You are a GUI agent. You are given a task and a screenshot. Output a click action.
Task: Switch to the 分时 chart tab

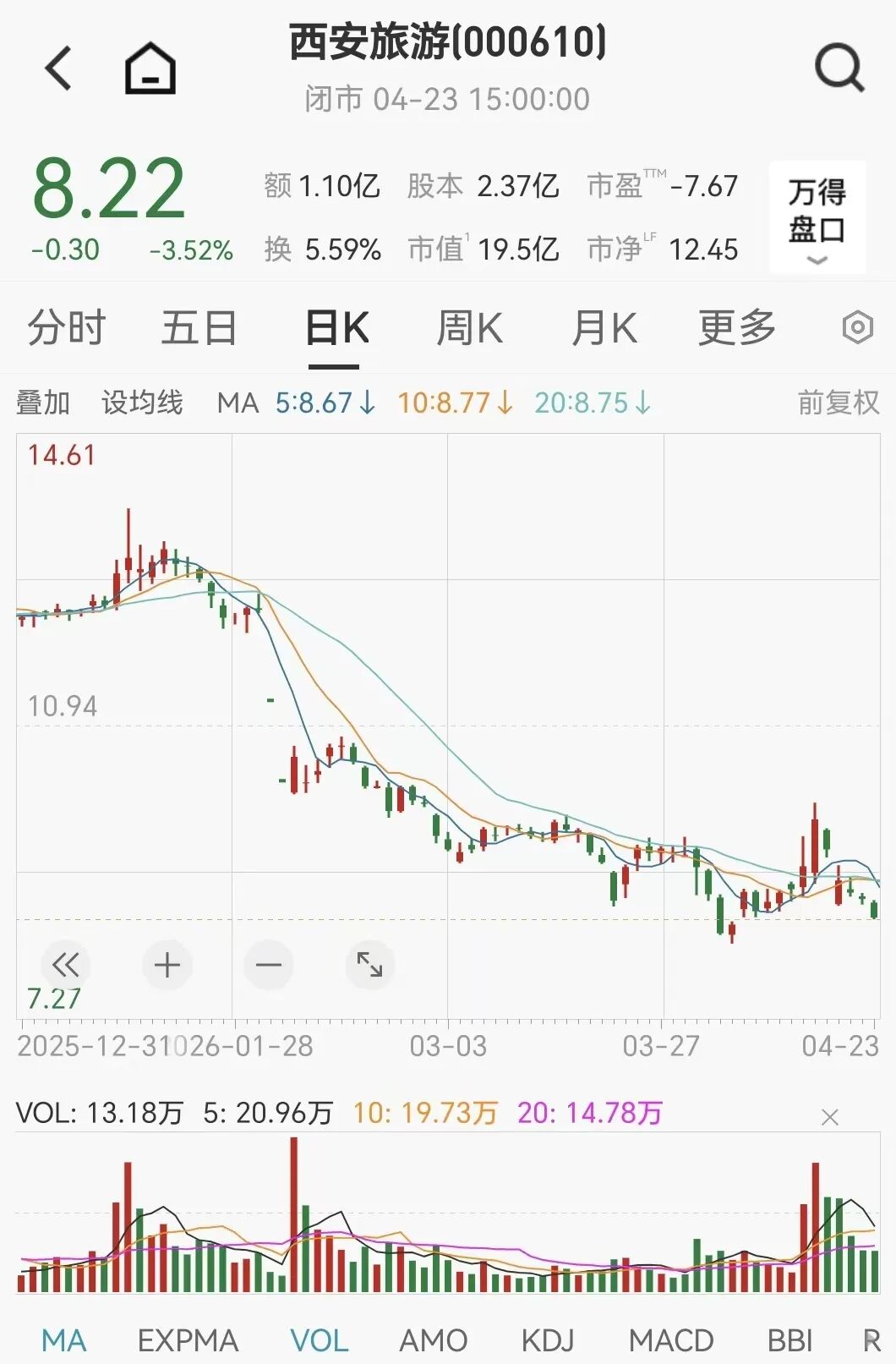pos(66,328)
